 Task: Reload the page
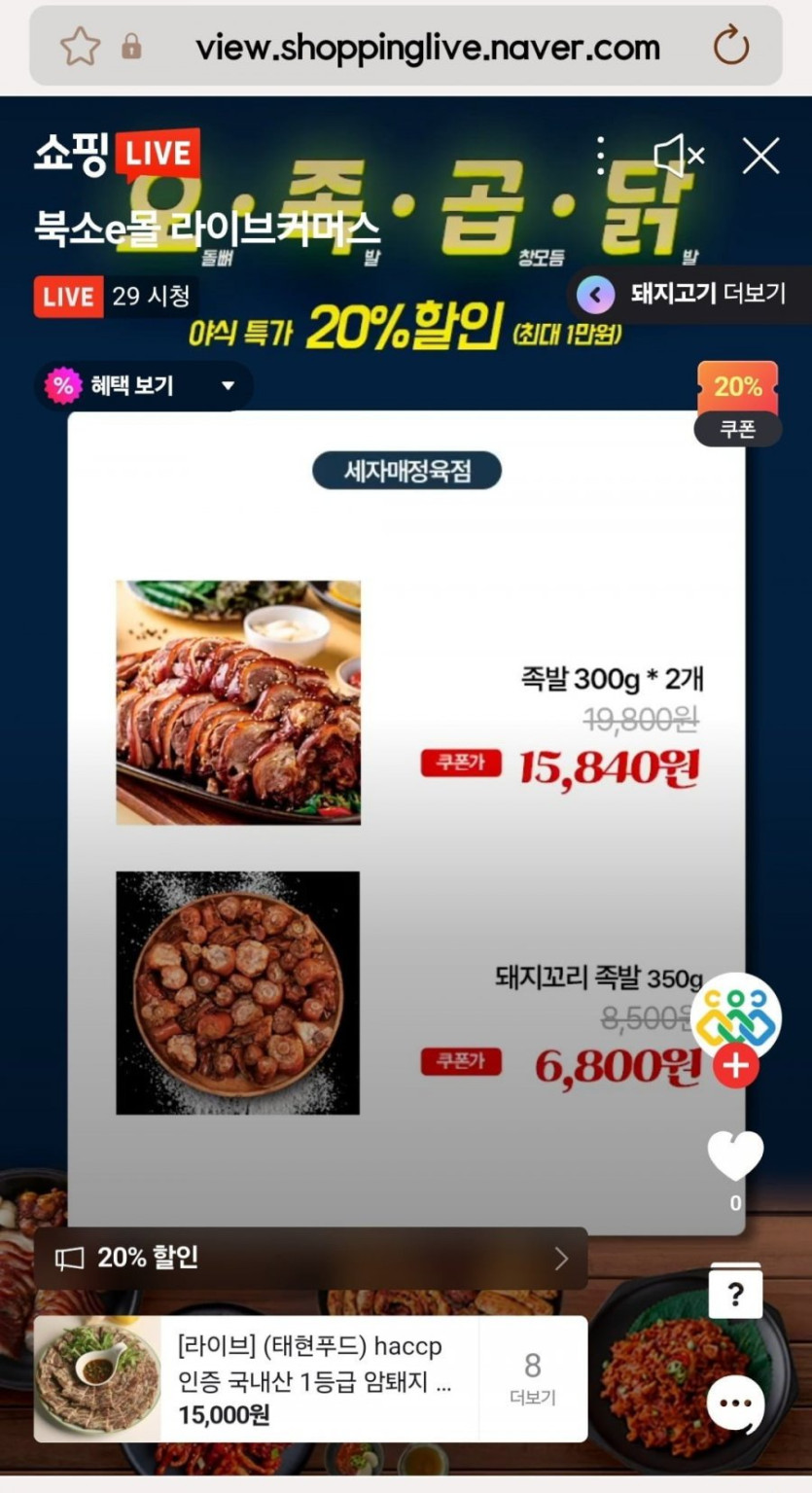tap(730, 46)
